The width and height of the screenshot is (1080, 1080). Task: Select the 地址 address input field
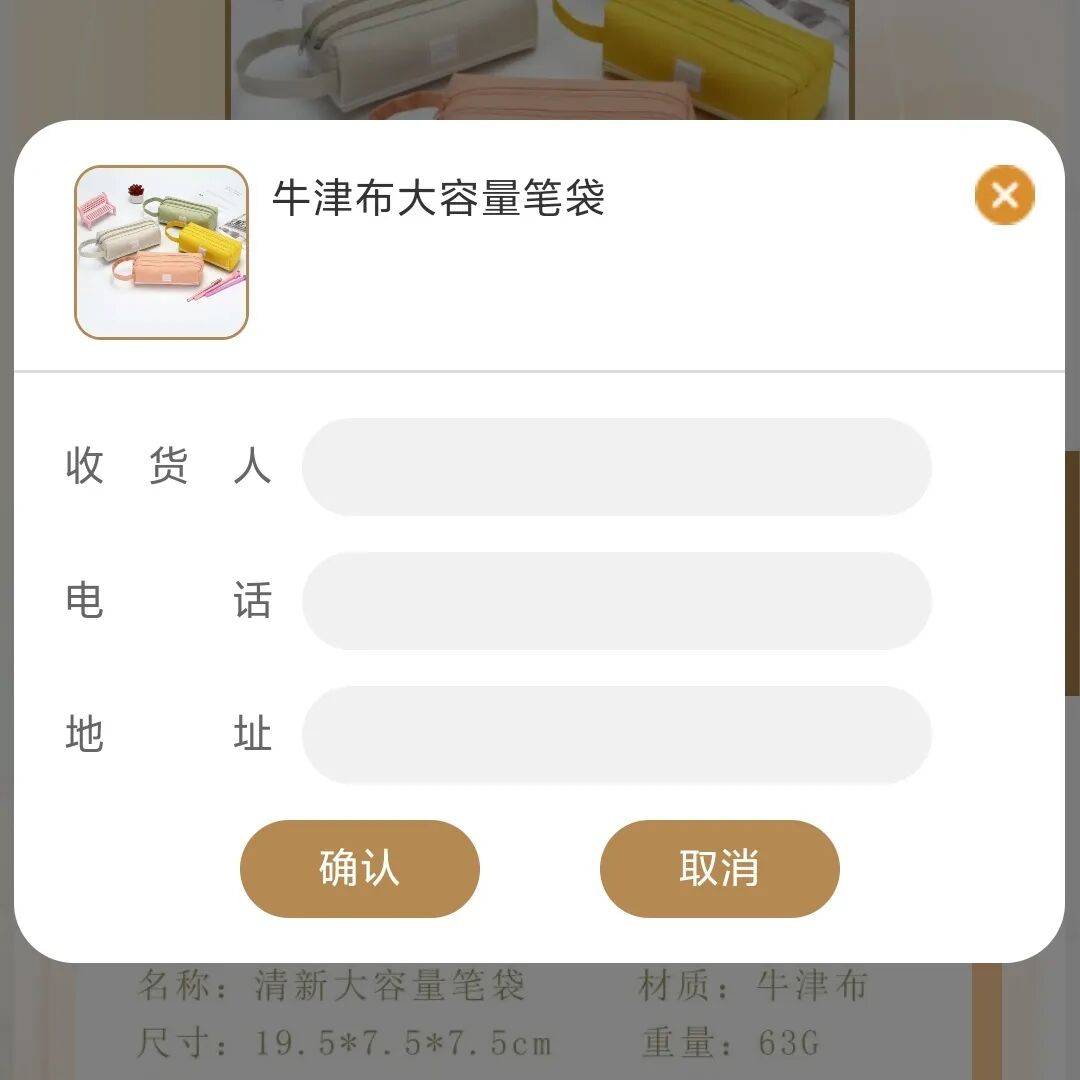pyautogui.click(x=616, y=735)
